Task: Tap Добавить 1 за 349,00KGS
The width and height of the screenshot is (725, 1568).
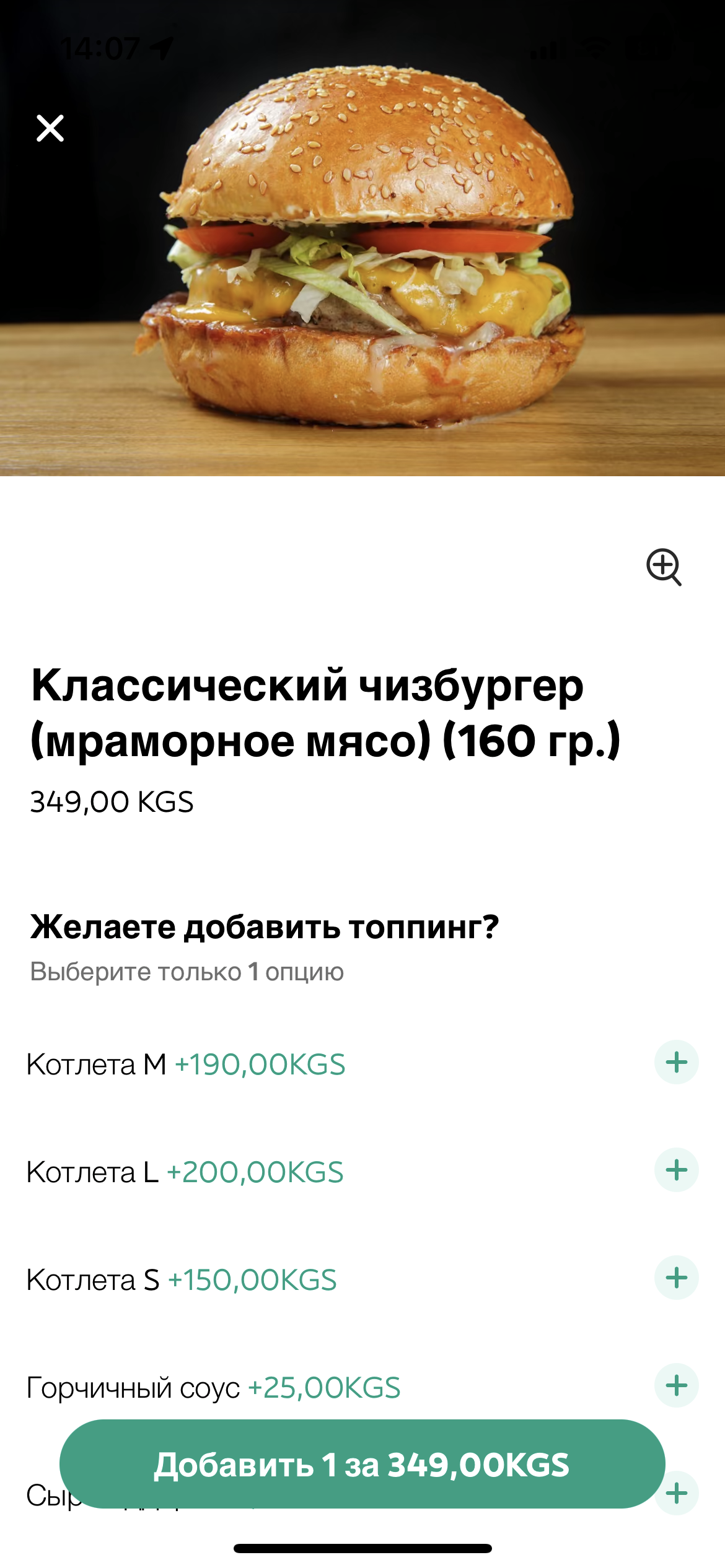Action: coord(362,1464)
